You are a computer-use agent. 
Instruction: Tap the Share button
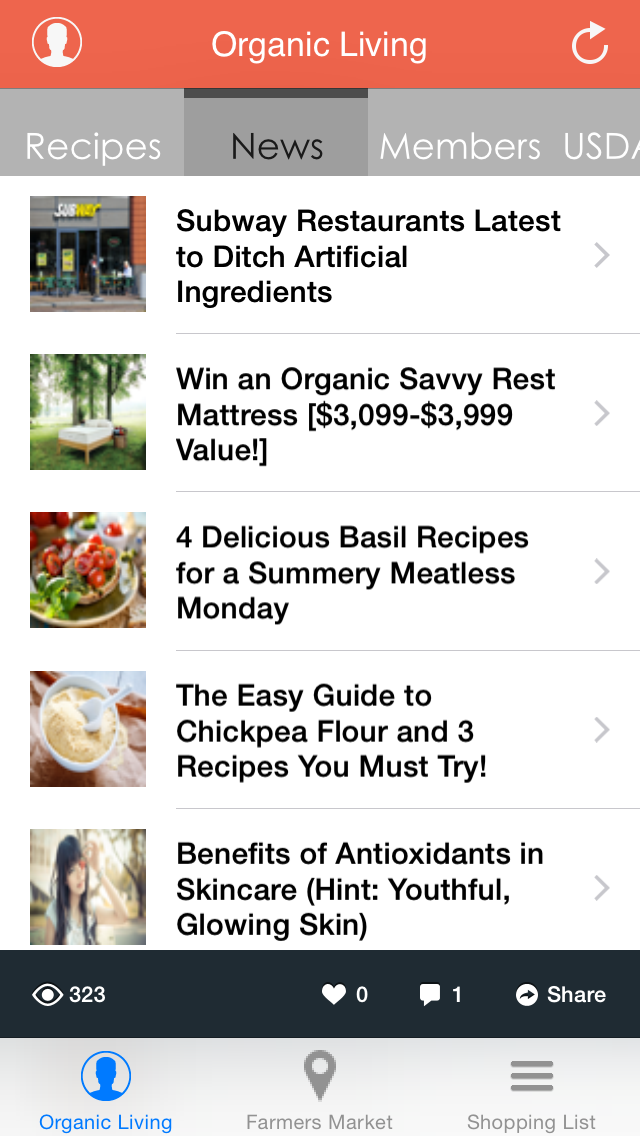(x=561, y=994)
